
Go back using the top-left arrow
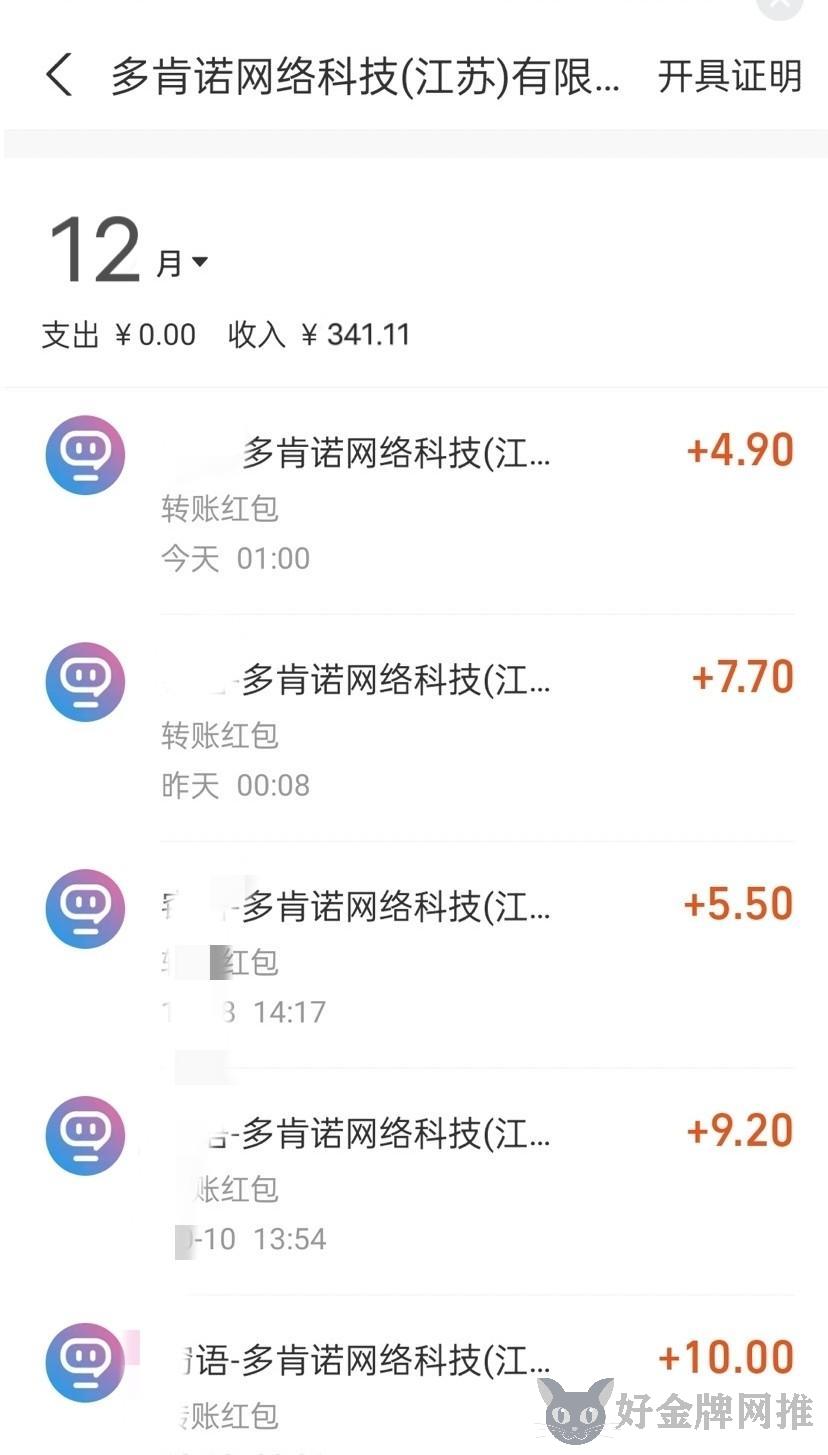(x=59, y=75)
